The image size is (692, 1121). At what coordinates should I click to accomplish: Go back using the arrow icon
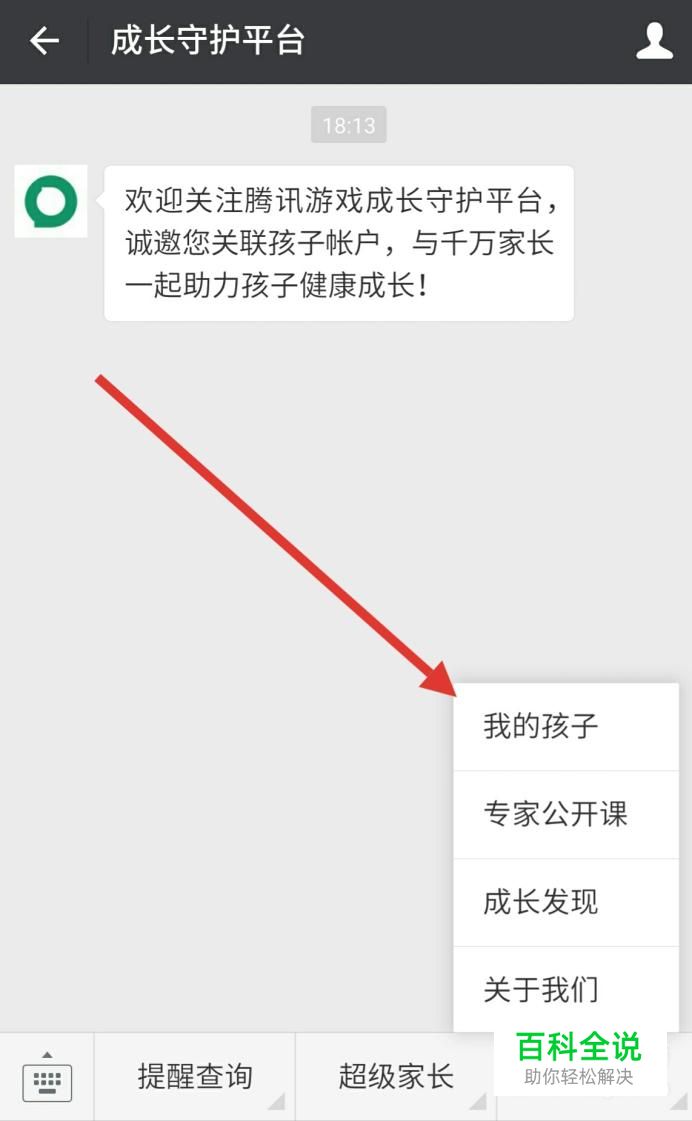tap(44, 41)
